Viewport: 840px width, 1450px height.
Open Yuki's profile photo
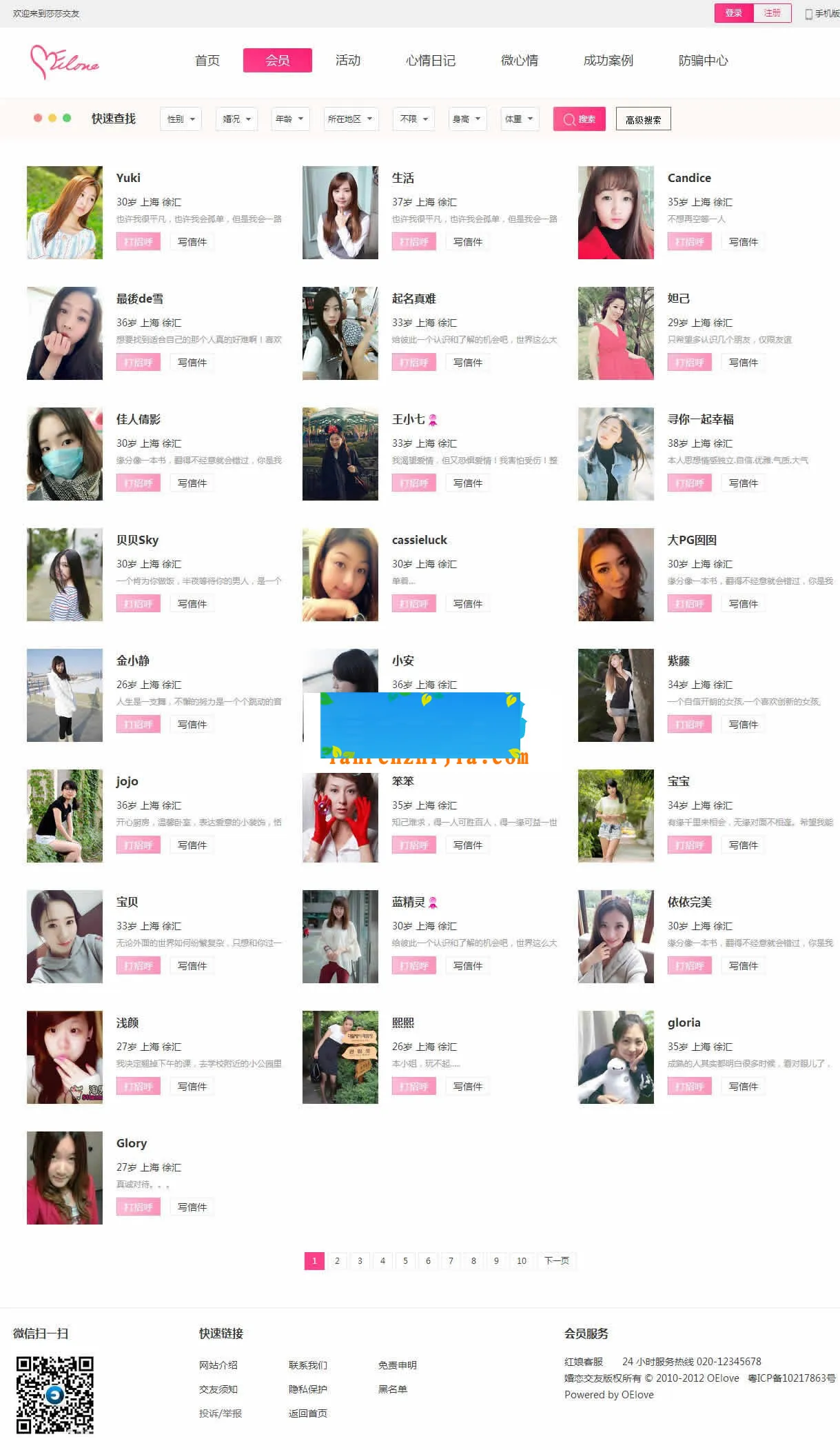point(65,212)
